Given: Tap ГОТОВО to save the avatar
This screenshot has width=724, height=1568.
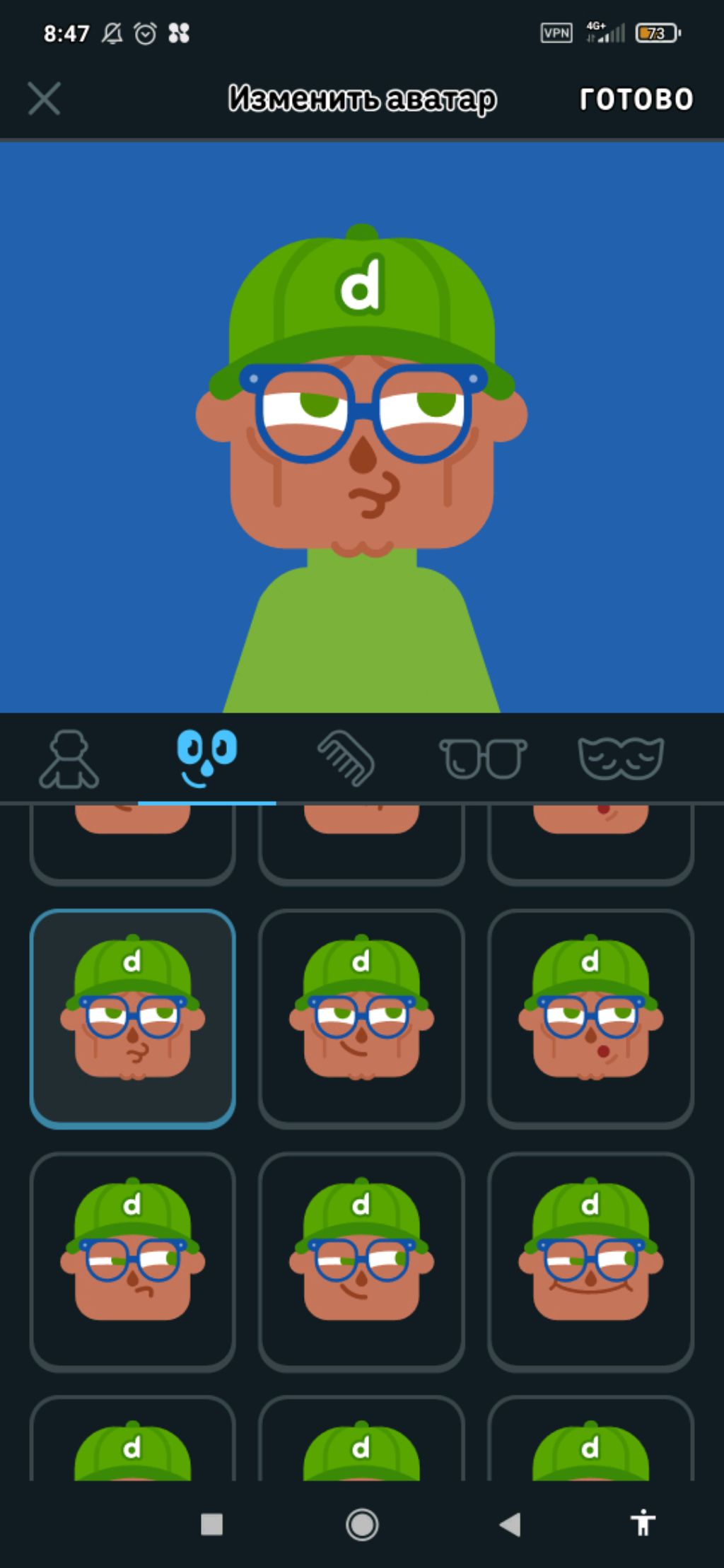Looking at the screenshot, I should pyautogui.click(x=636, y=99).
